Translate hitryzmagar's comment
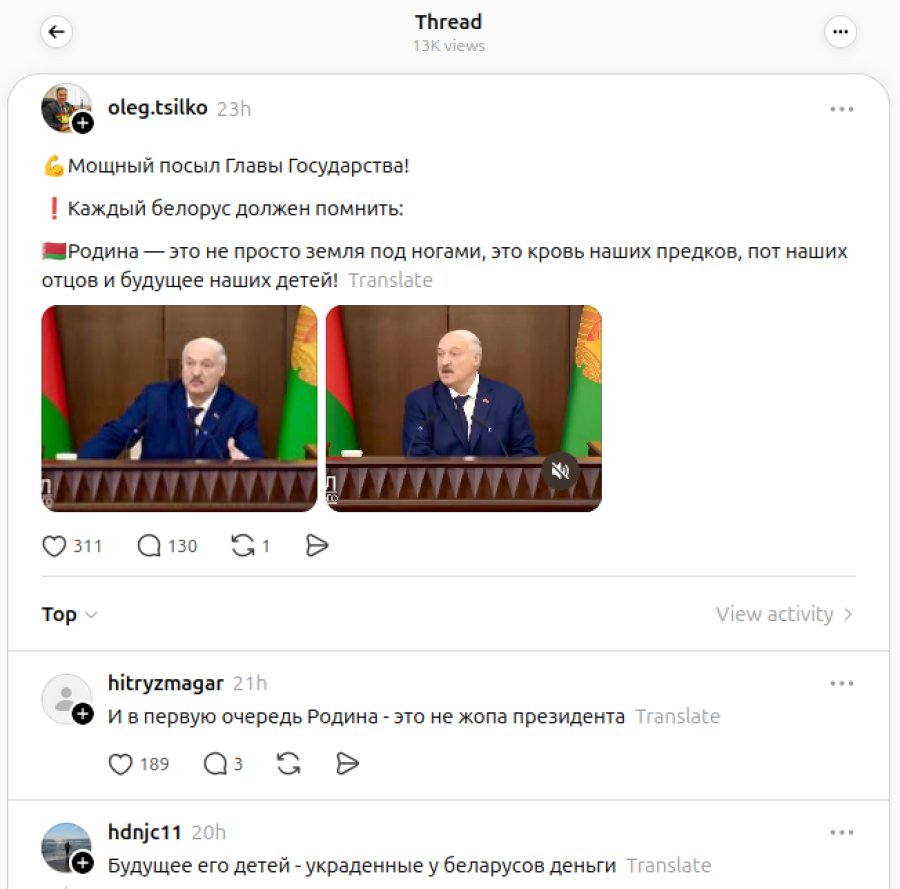 tap(677, 716)
